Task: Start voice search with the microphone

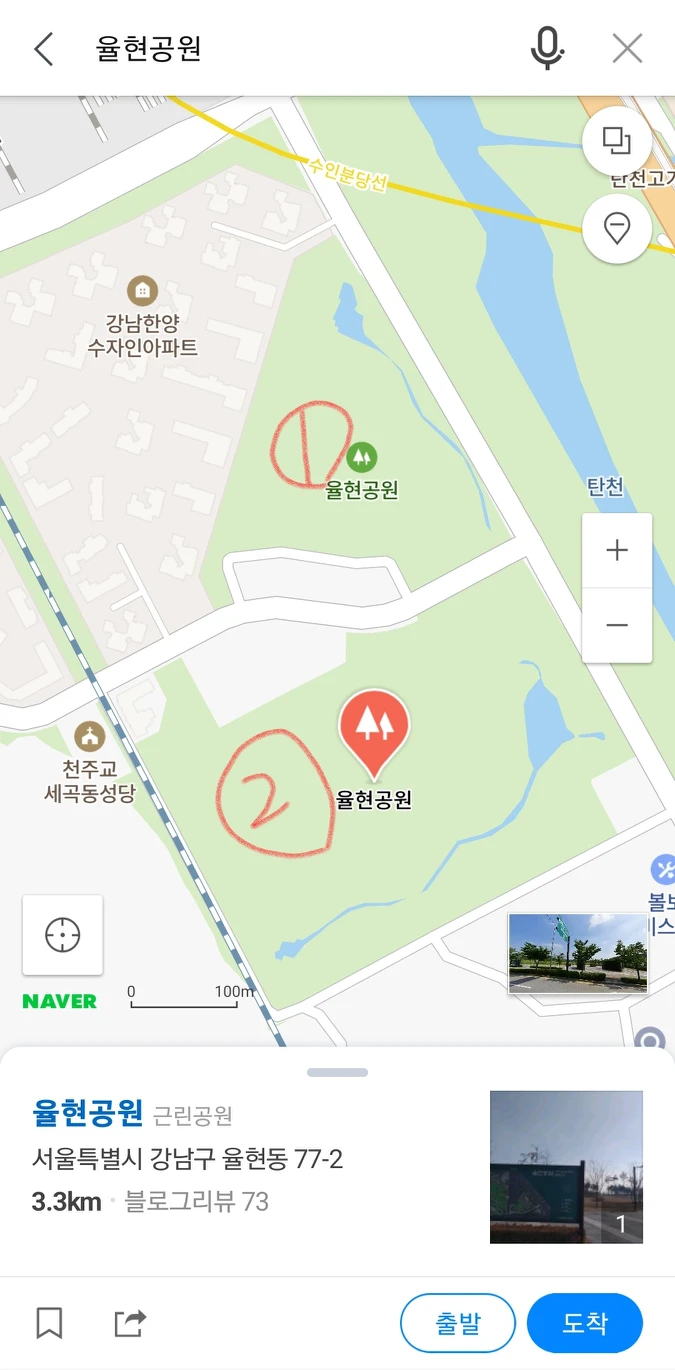Action: pos(547,48)
